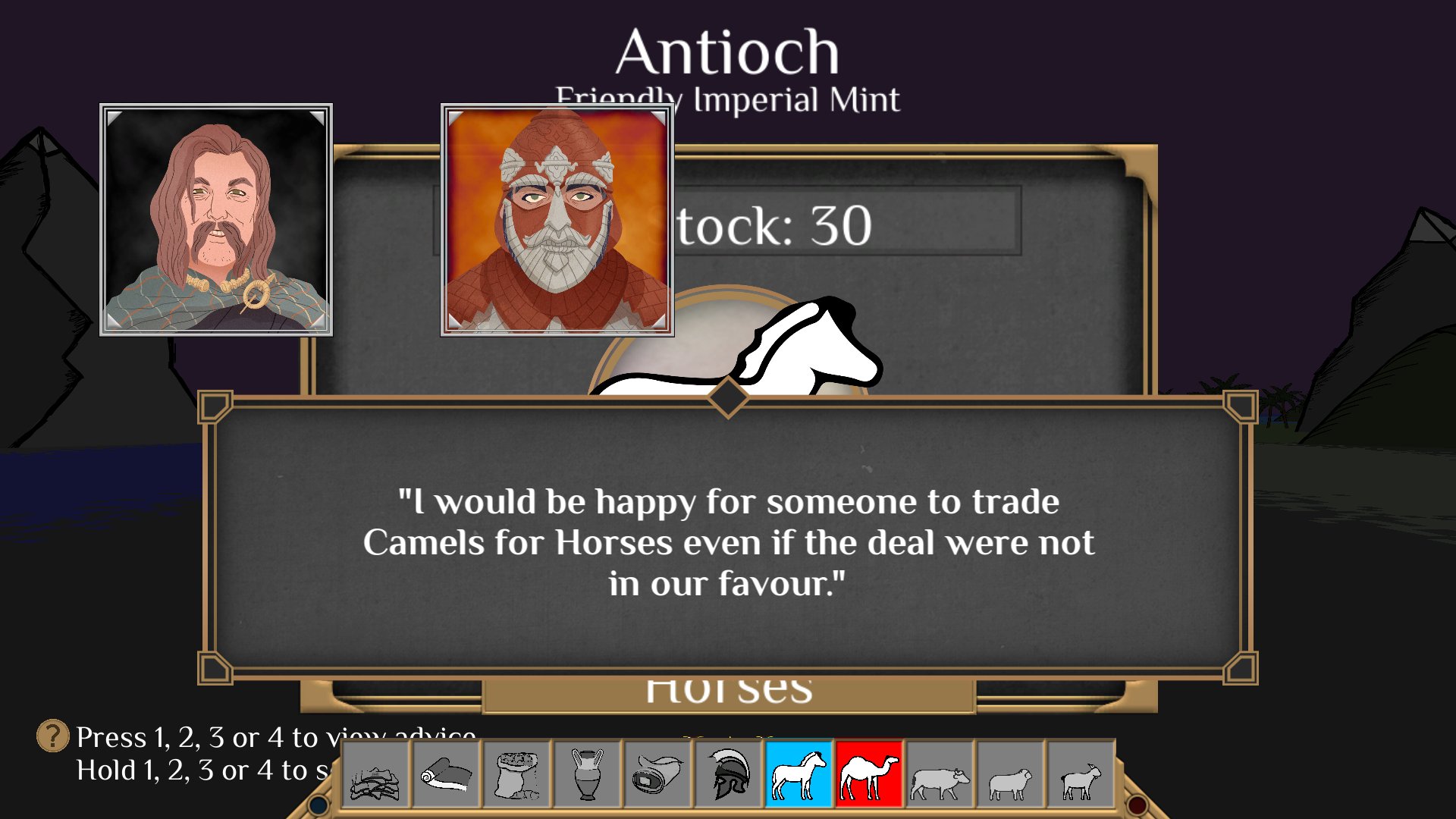Tap the red-hooded bearded advisor portrait
1456x819 pixels.
pyautogui.click(x=557, y=220)
